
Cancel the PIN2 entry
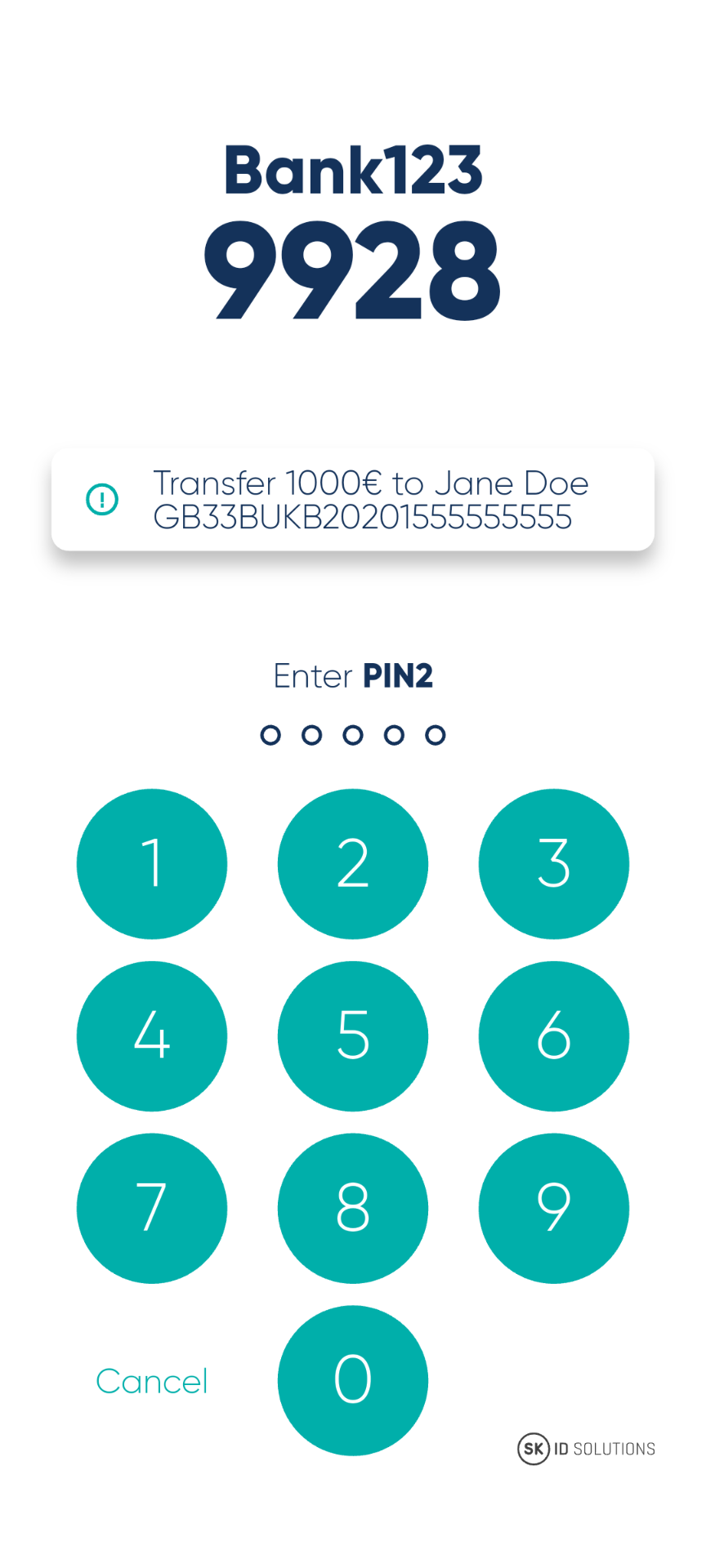tap(152, 1381)
